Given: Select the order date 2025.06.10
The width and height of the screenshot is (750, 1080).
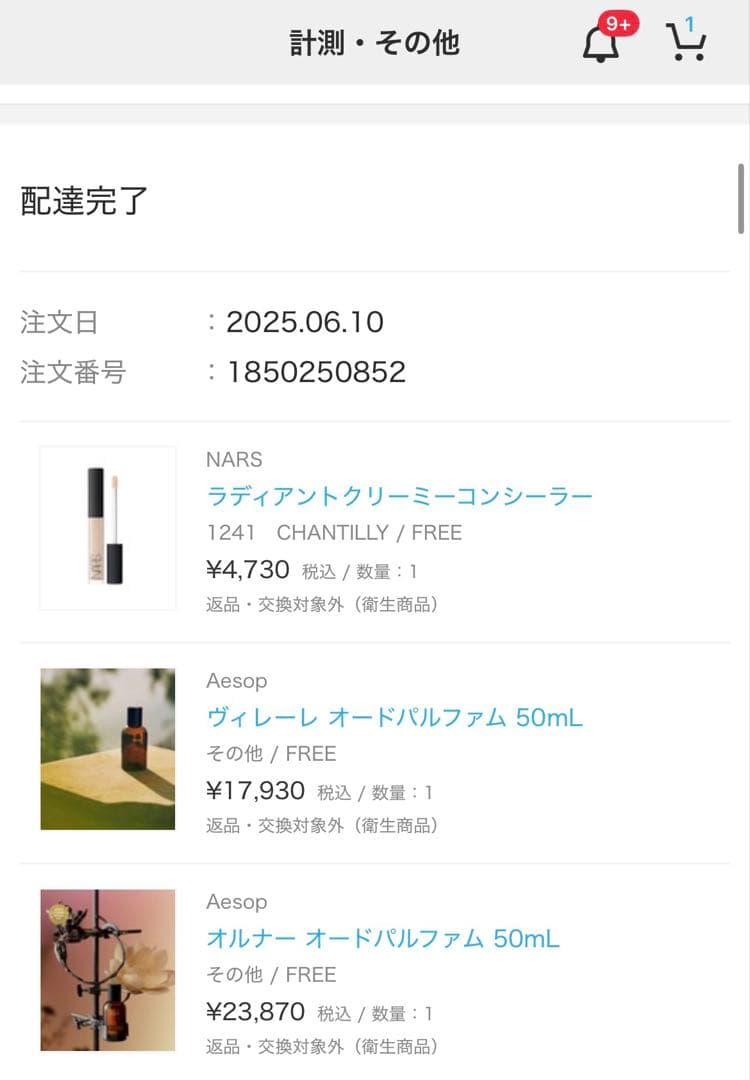Looking at the screenshot, I should point(305,322).
